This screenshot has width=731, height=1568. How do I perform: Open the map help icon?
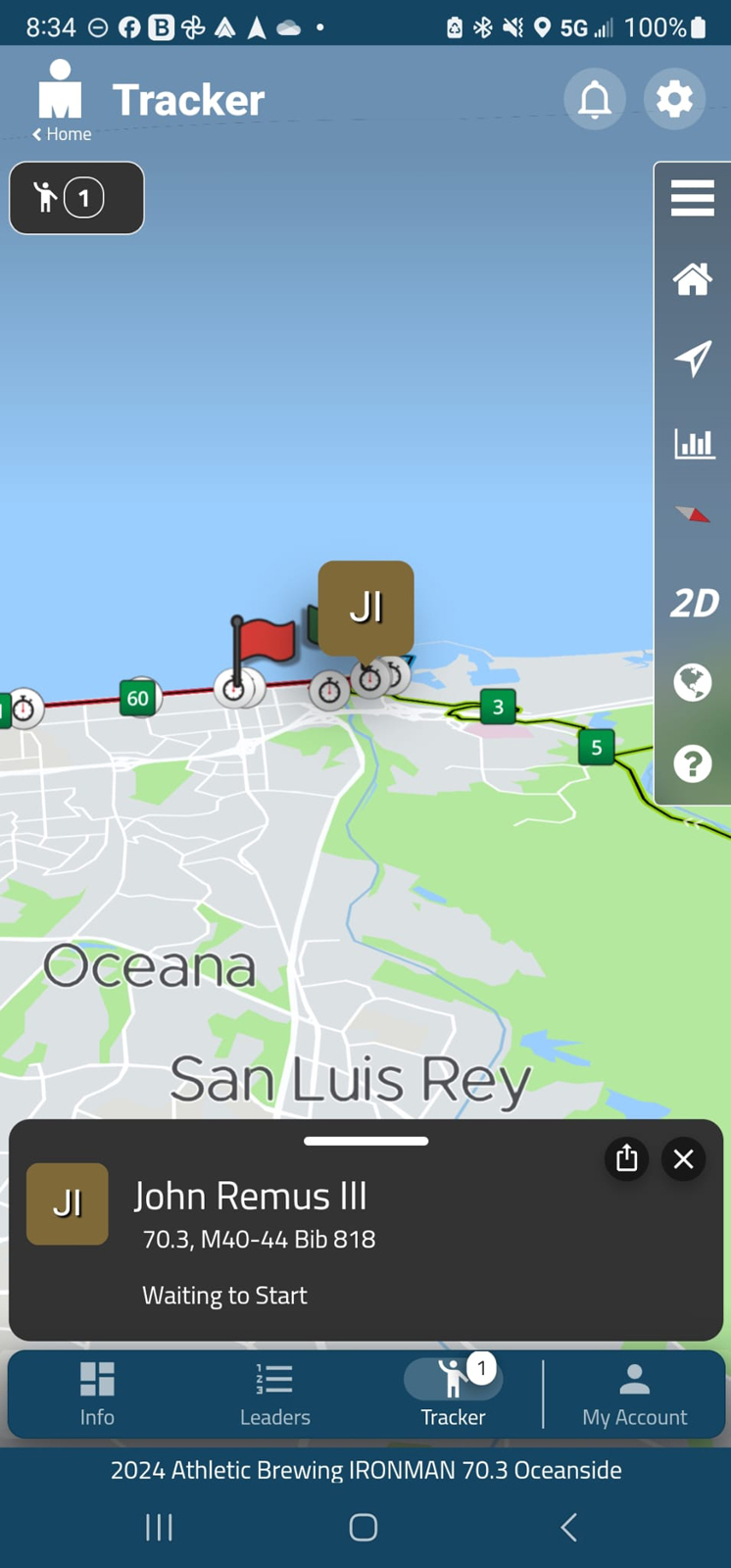click(x=693, y=762)
